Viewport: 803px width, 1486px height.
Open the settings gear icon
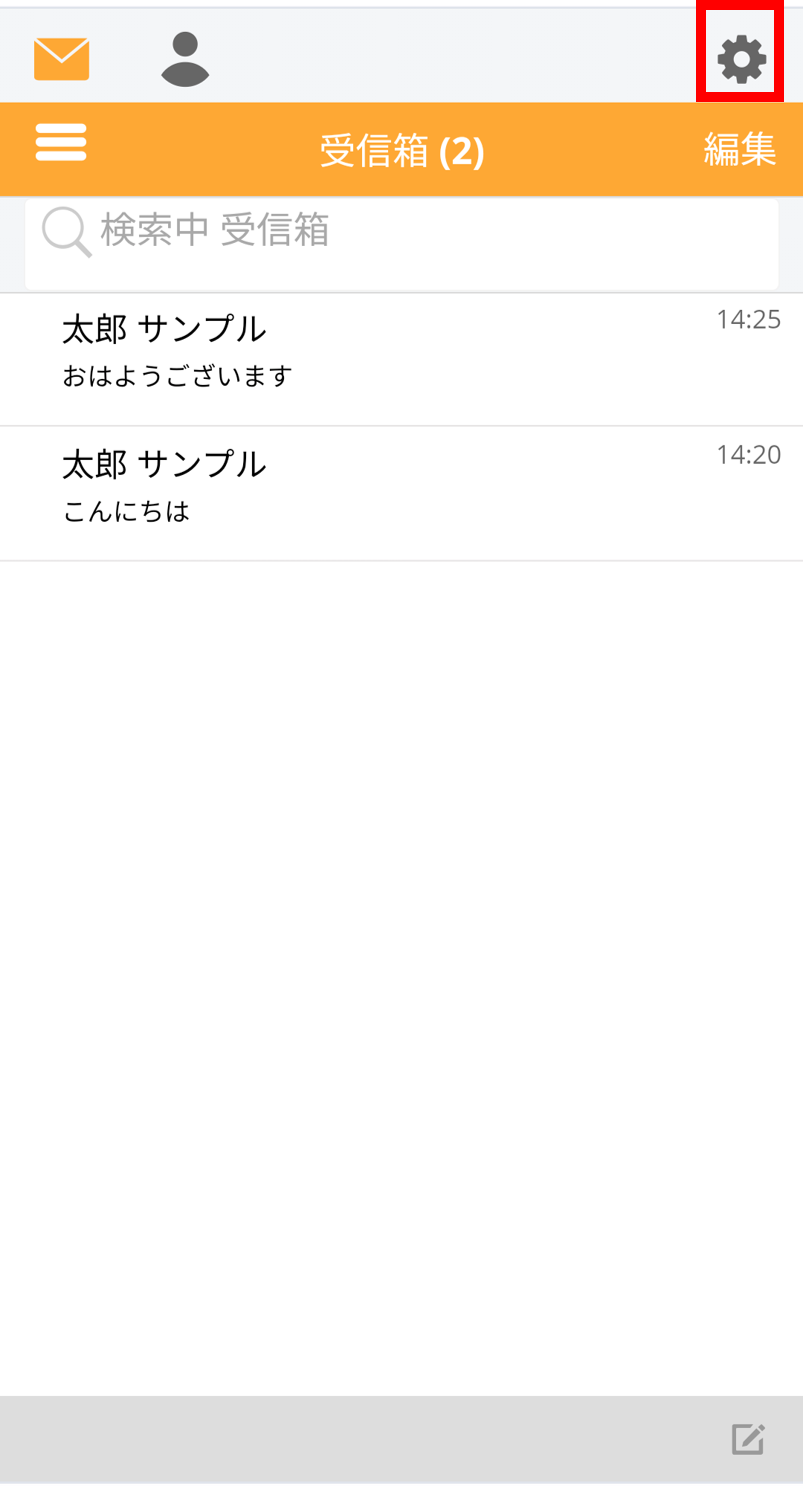741,59
